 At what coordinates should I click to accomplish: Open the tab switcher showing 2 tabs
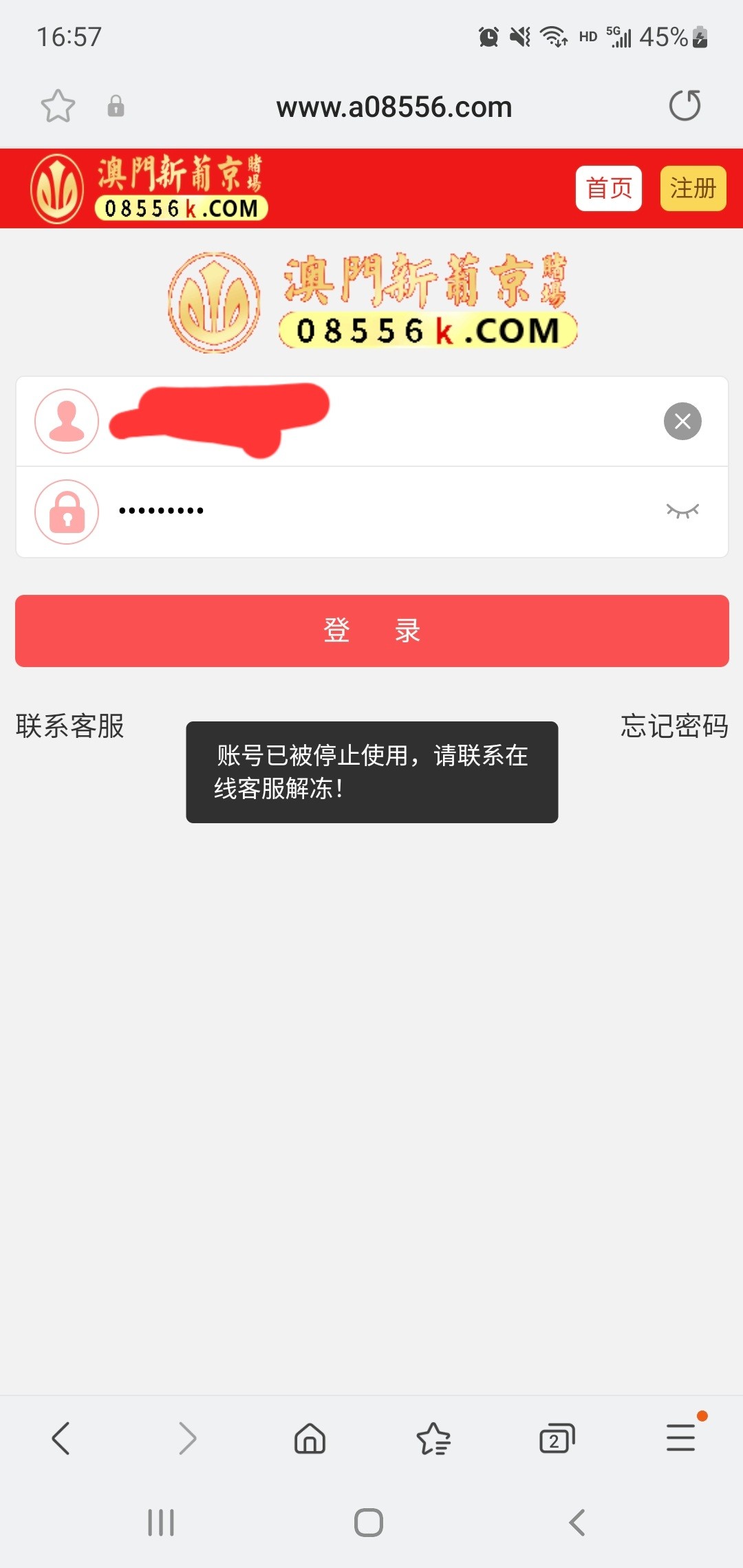[x=557, y=1437]
